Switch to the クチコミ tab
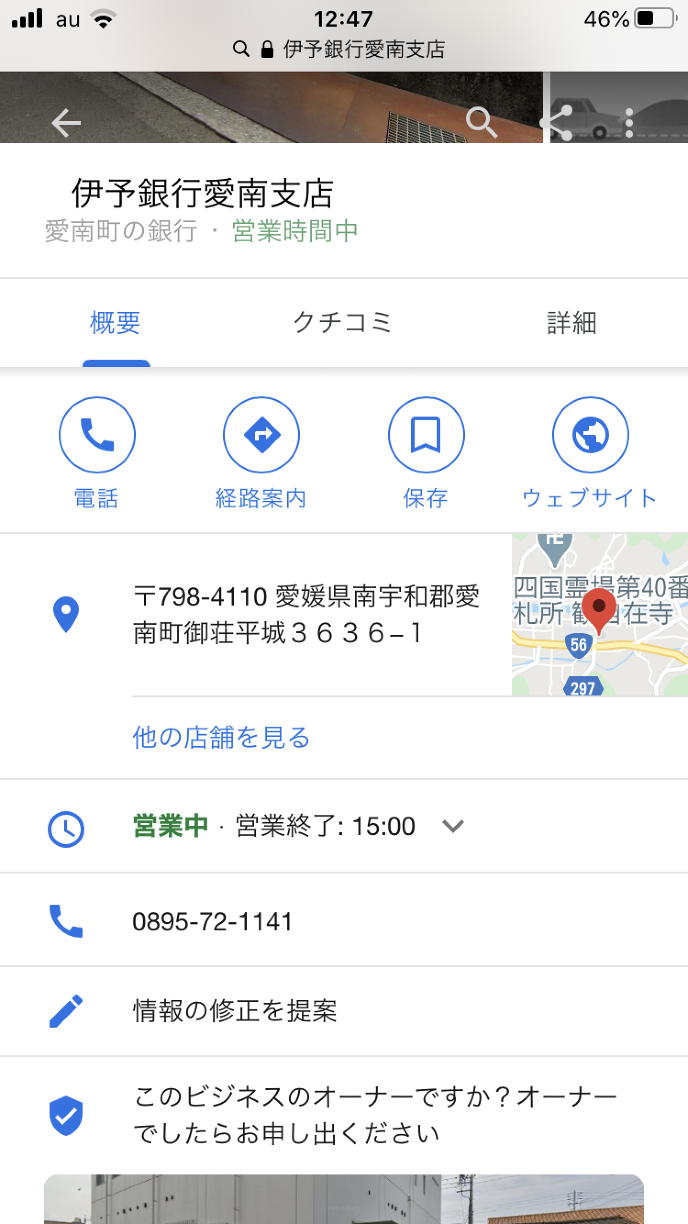This screenshot has height=1224, width=688. click(342, 323)
